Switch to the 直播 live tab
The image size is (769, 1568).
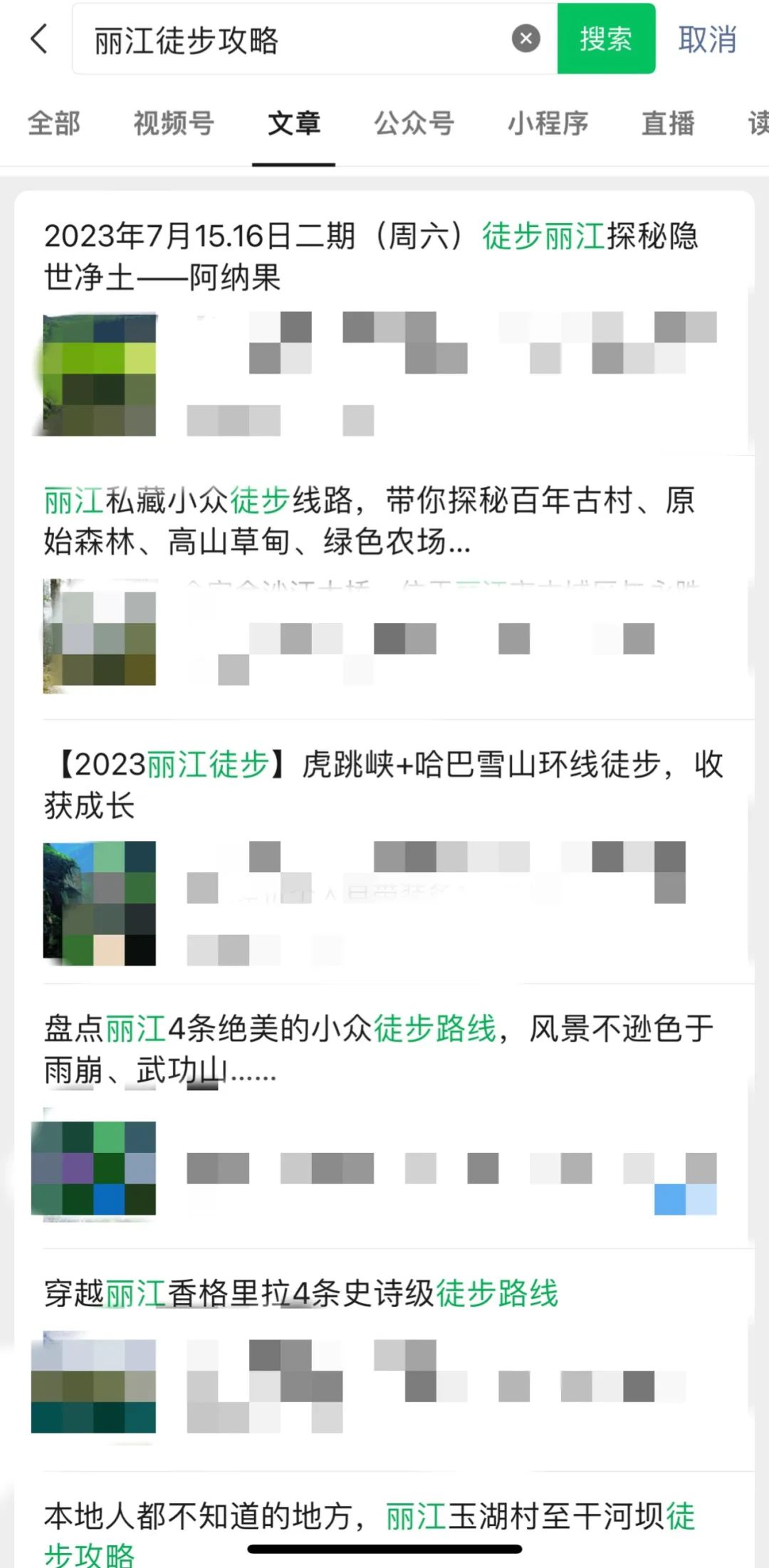coord(668,123)
